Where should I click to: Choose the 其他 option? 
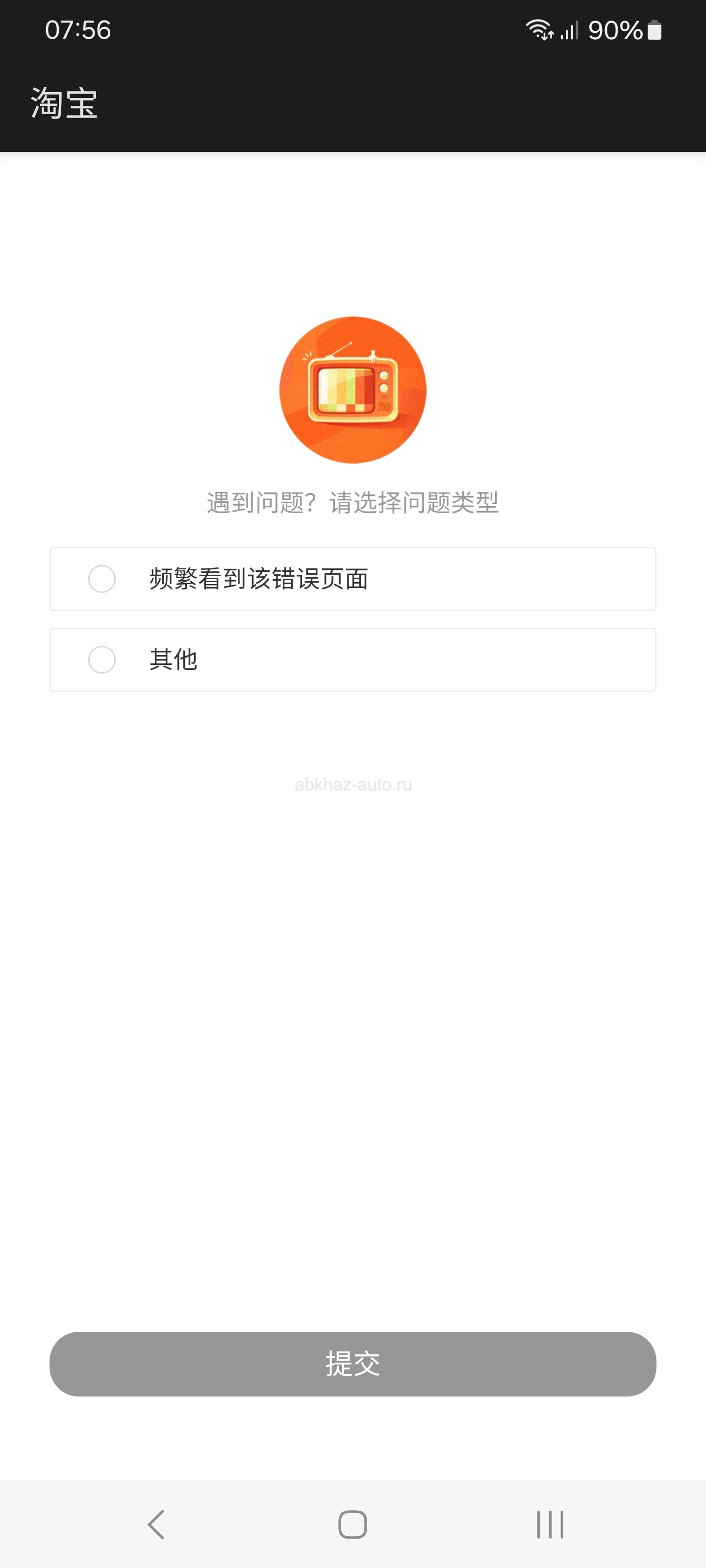pyautogui.click(x=353, y=660)
